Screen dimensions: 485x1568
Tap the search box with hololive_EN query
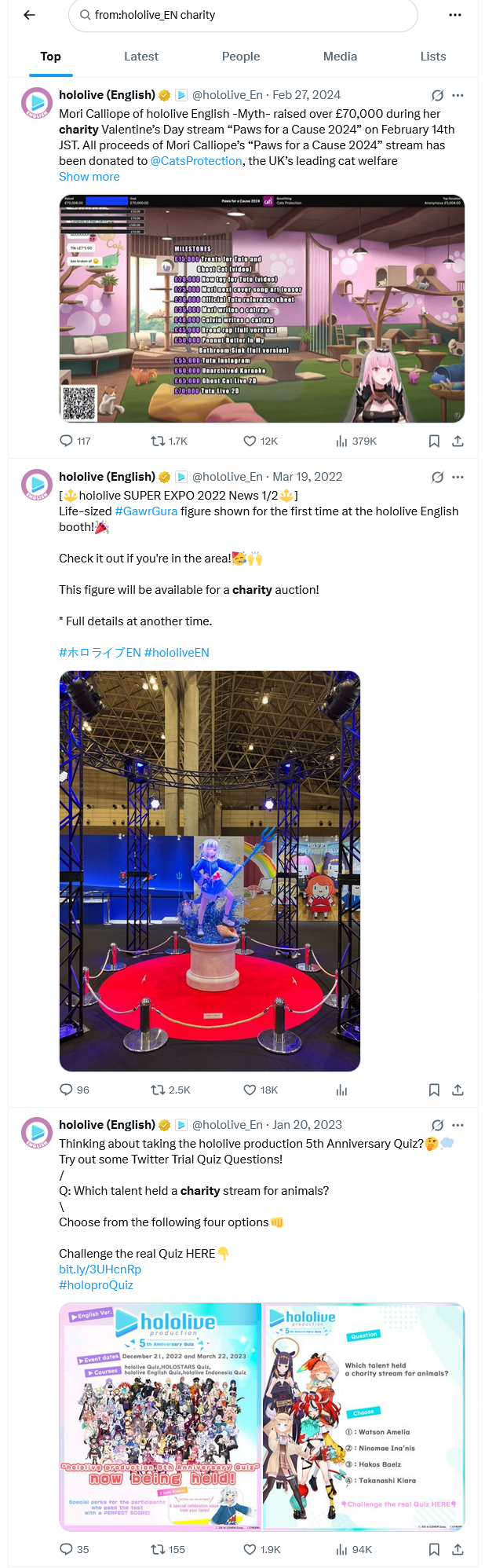point(243,15)
